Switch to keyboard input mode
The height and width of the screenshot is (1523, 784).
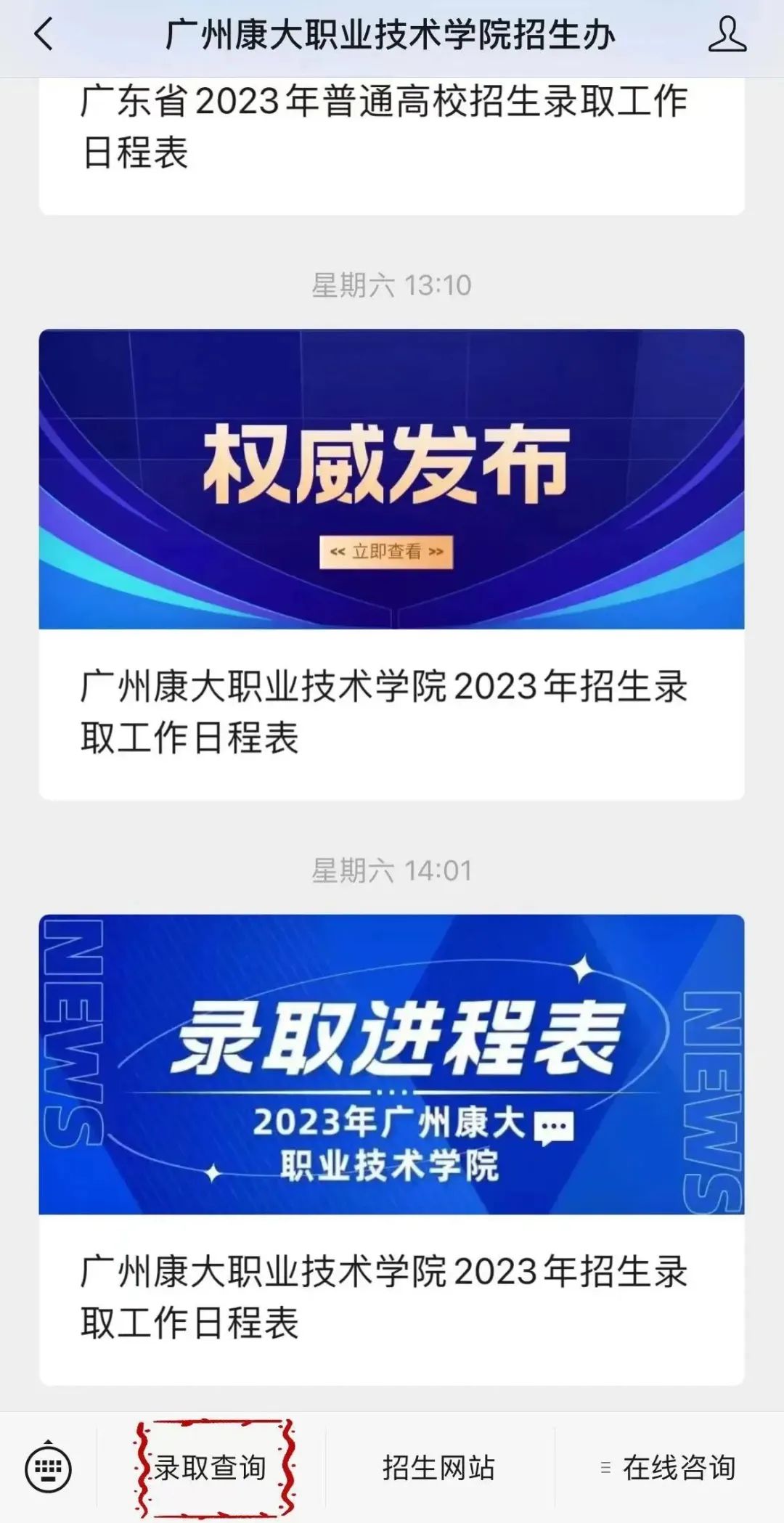point(48,1468)
